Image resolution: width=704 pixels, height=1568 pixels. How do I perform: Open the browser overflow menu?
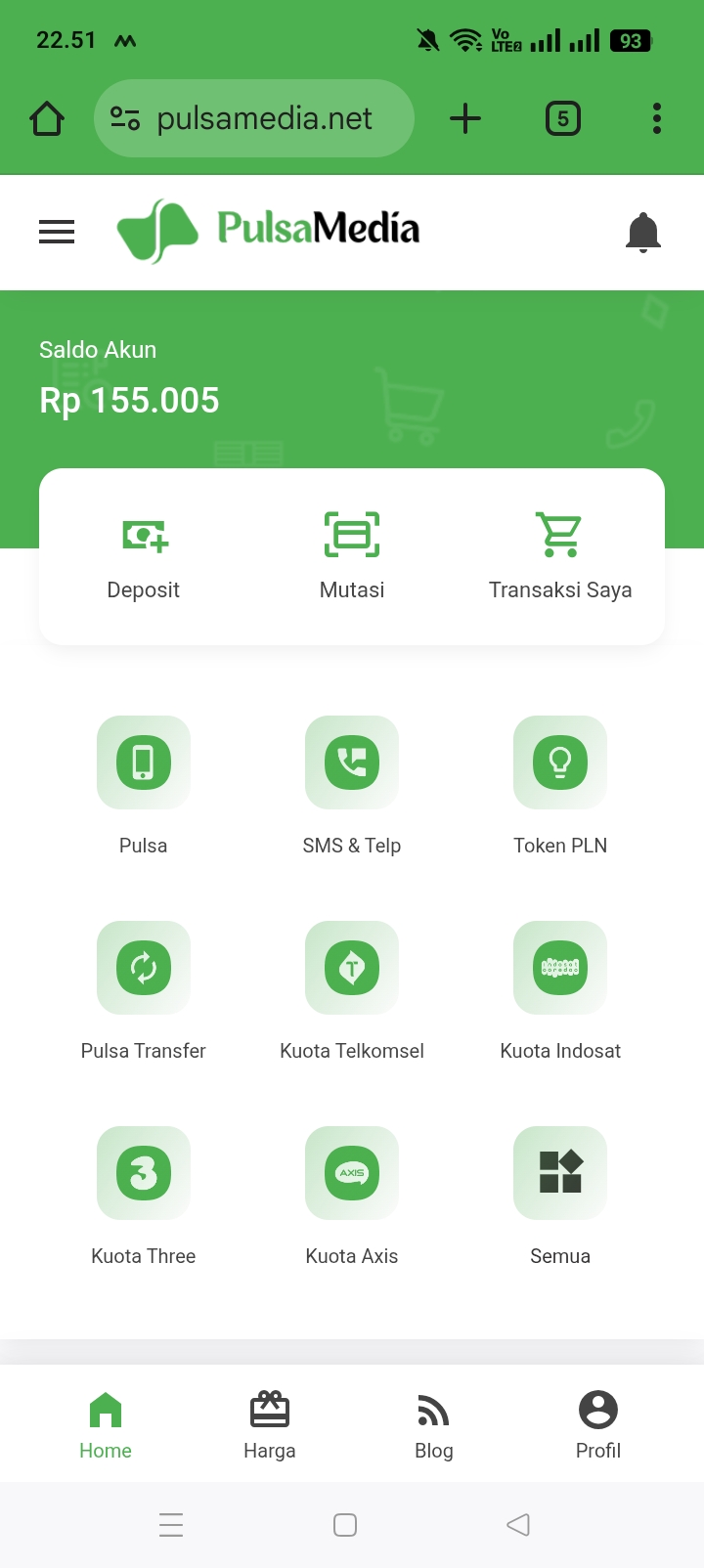tap(657, 118)
